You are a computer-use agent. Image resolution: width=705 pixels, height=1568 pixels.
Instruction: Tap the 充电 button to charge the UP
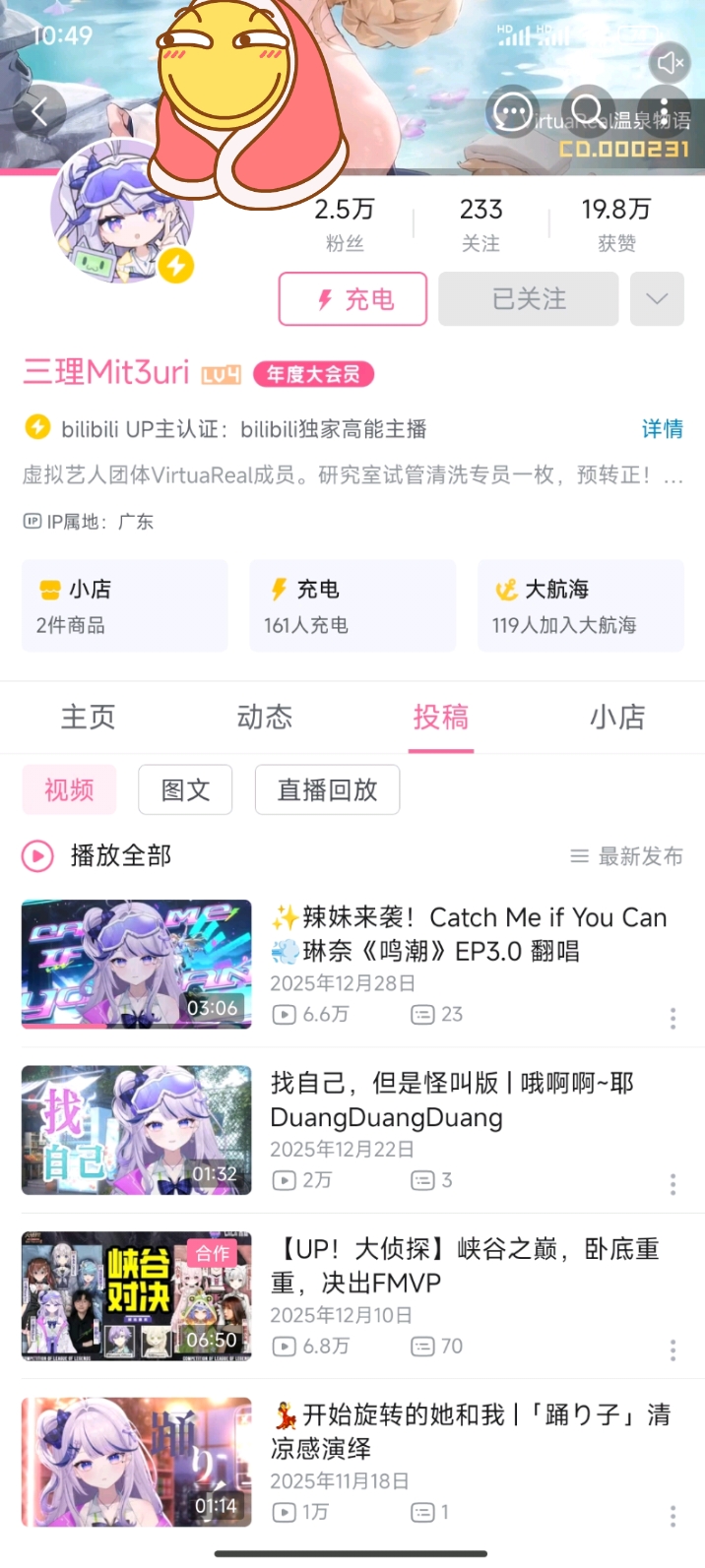[x=352, y=299]
